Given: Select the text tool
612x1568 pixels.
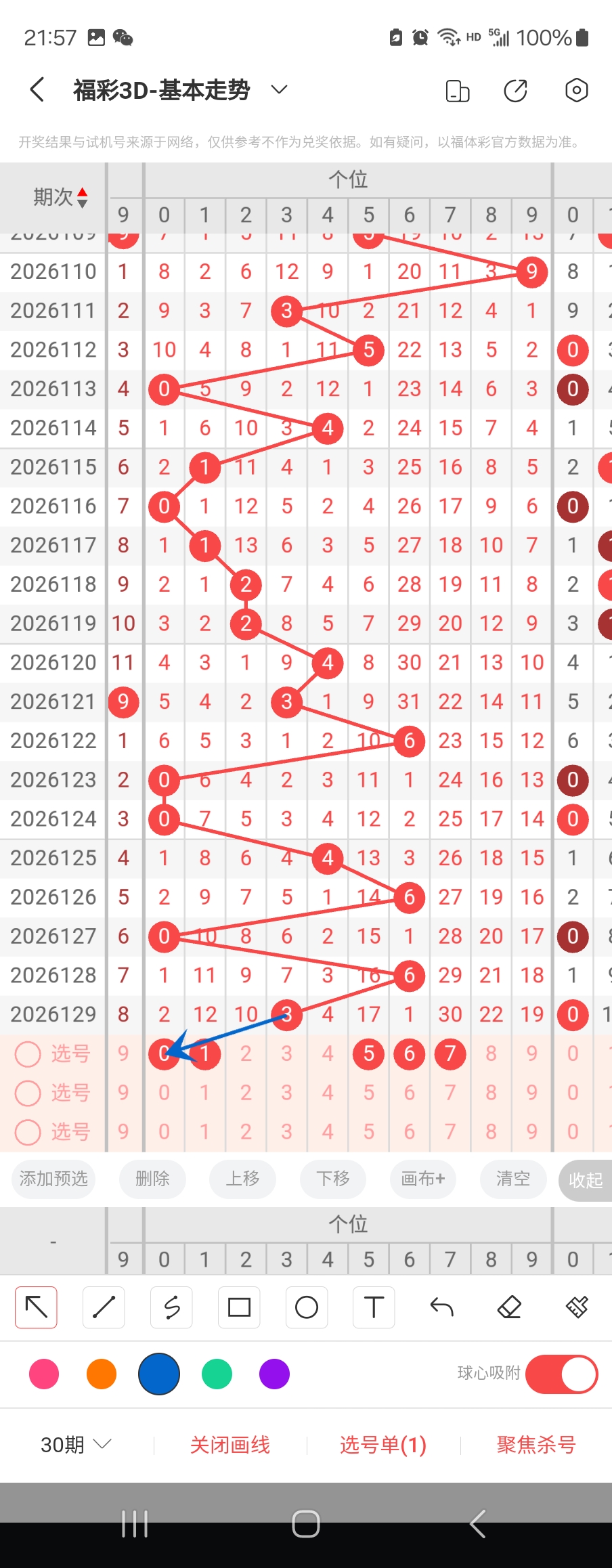Looking at the screenshot, I should click(374, 1307).
